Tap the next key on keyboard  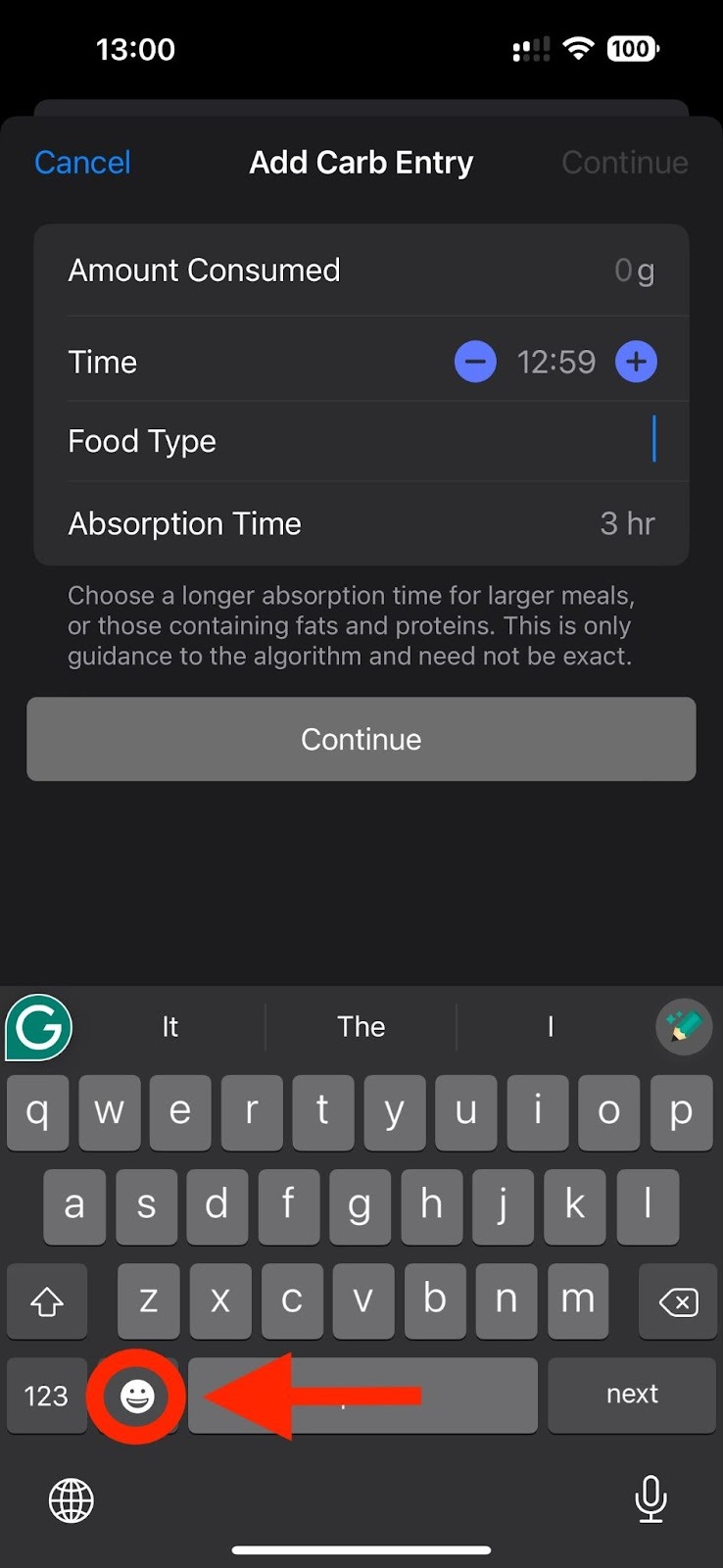632,1395
